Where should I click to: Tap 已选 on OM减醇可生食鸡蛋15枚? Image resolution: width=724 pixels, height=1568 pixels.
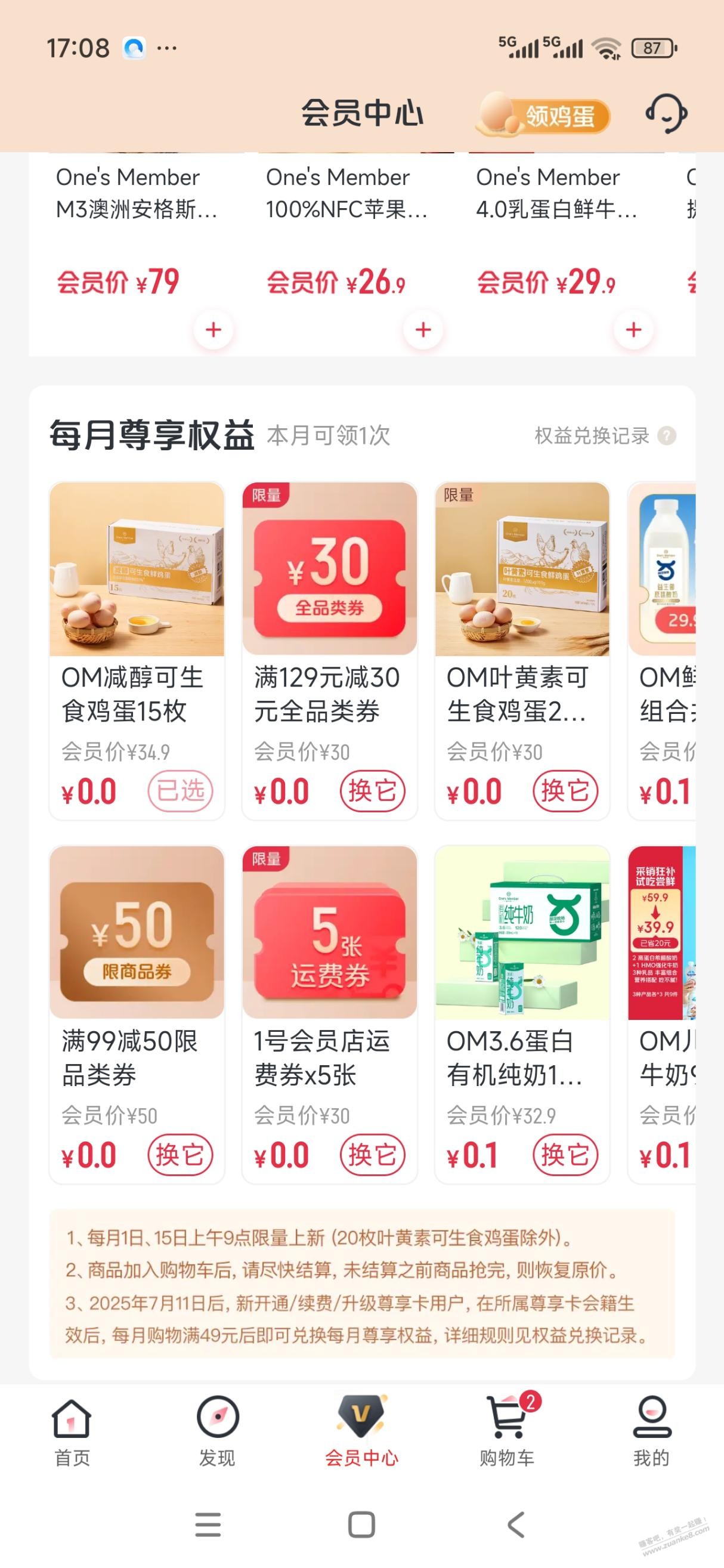pos(180,791)
